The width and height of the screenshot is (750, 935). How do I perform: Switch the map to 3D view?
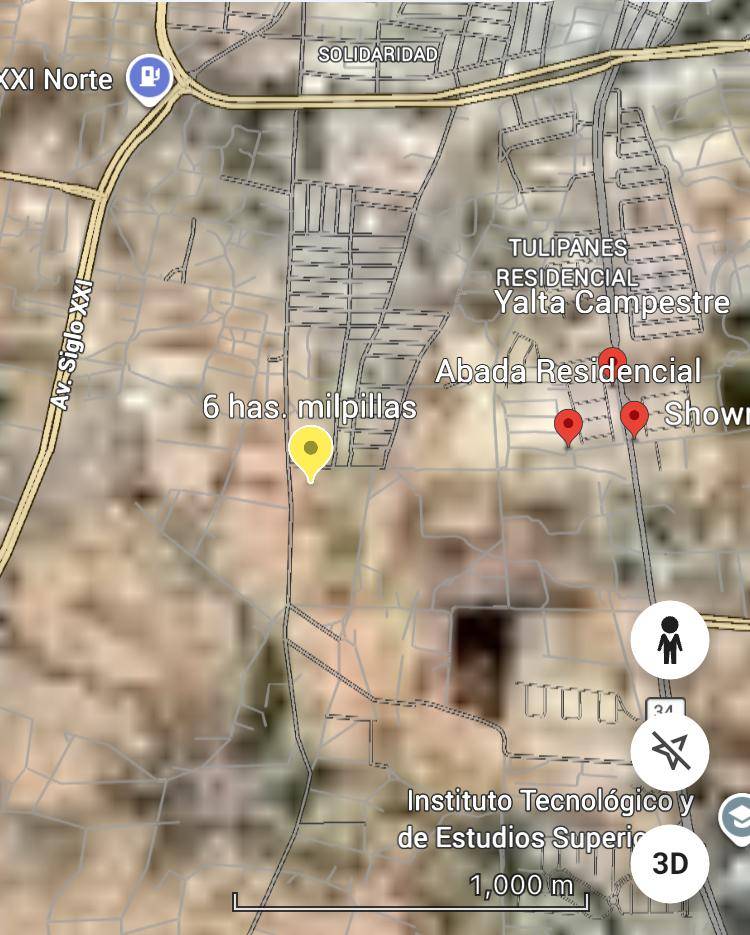tap(669, 863)
